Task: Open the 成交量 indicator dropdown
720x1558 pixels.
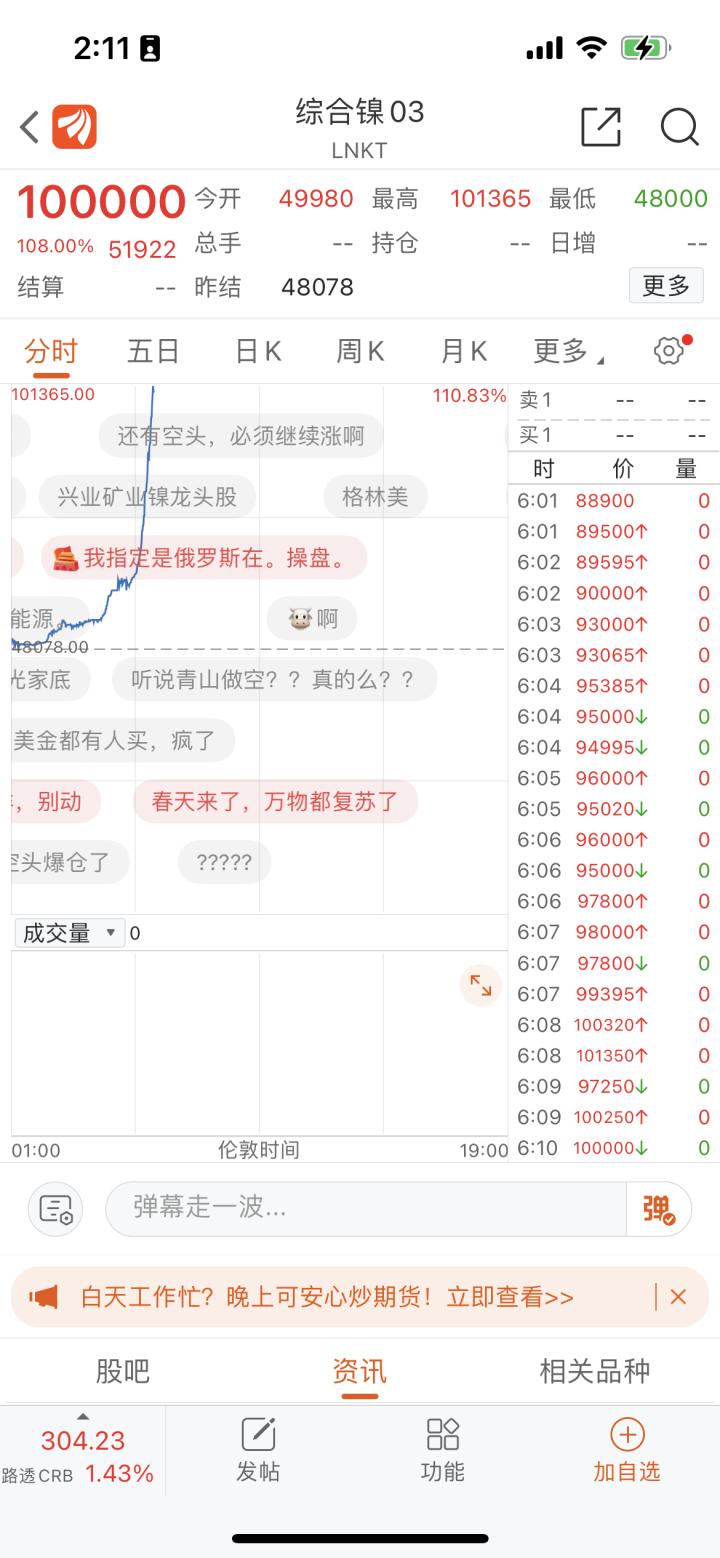Action: pyautogui.click(x=70, y=933)
